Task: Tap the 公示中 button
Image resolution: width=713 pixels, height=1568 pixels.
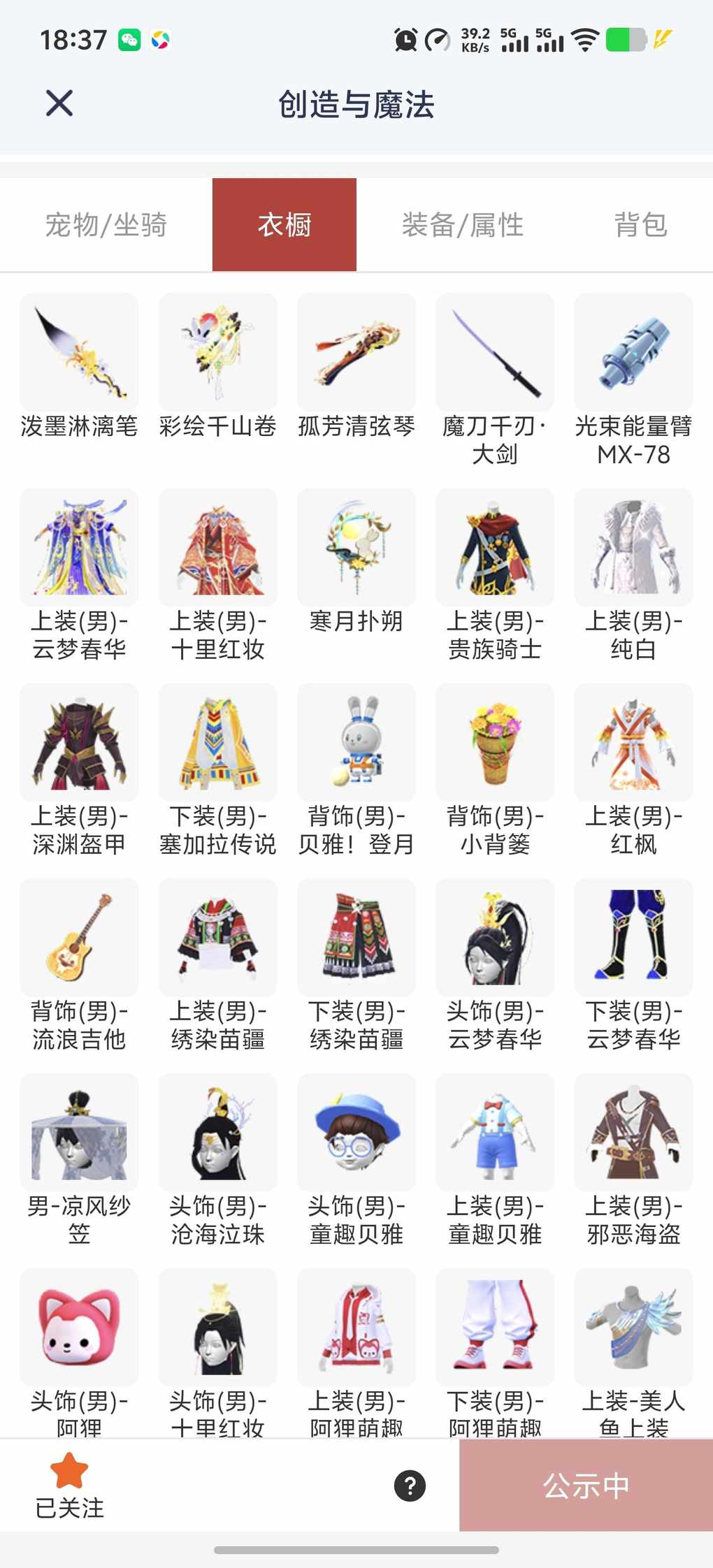Action: (586, 1486)
